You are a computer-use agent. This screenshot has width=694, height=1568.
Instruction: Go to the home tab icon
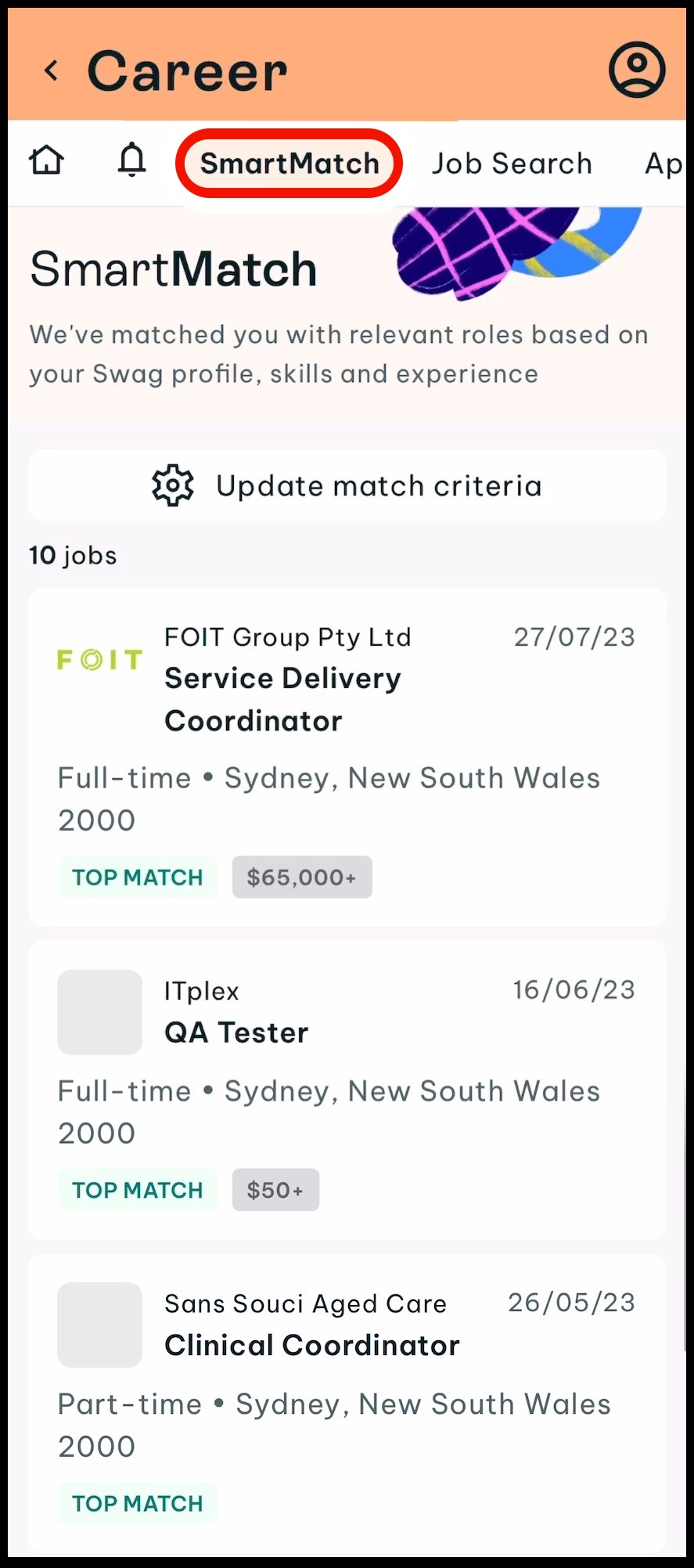pyautogui.click(x=47, y=160)
